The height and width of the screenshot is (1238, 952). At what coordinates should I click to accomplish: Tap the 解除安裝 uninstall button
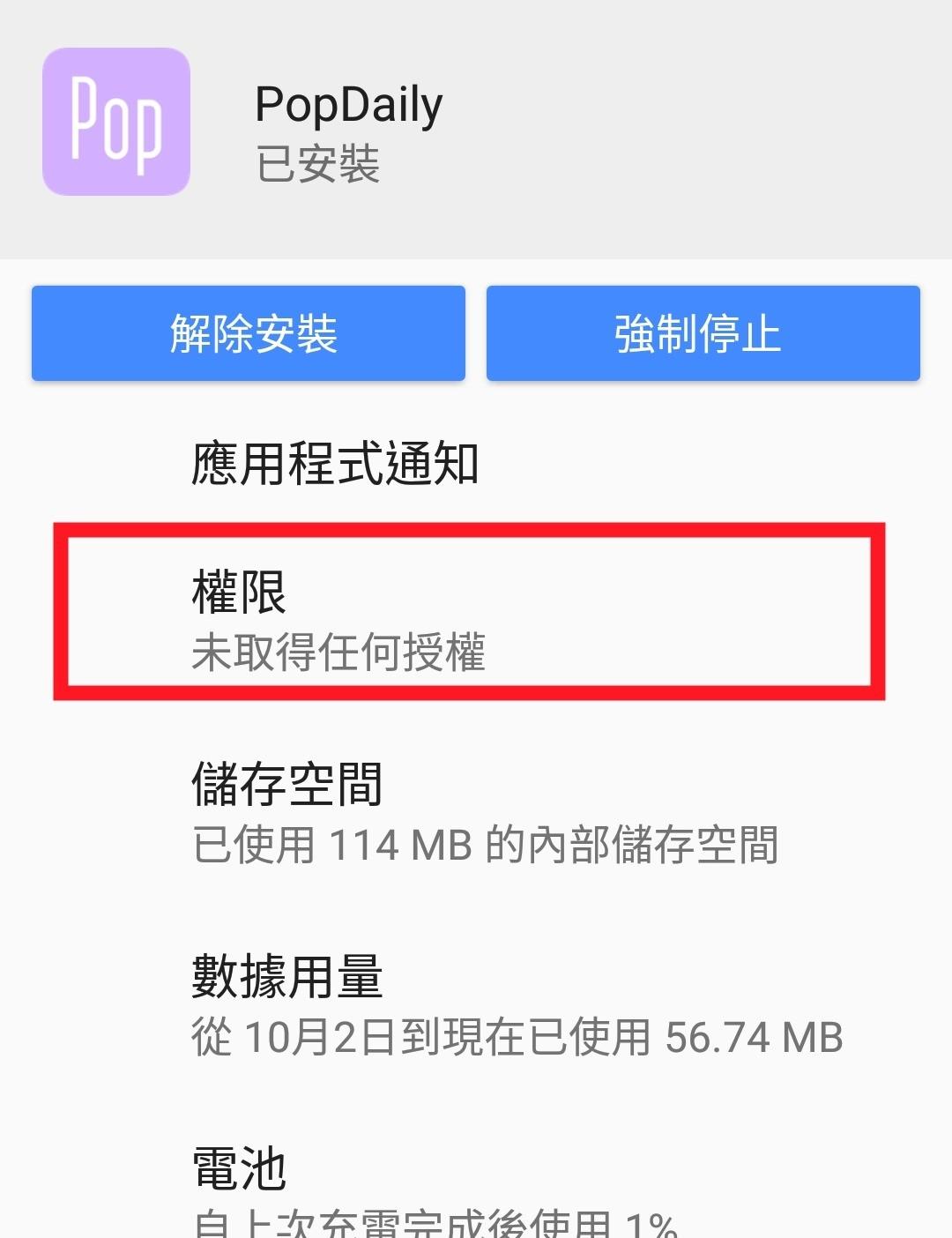coord(249,333)
